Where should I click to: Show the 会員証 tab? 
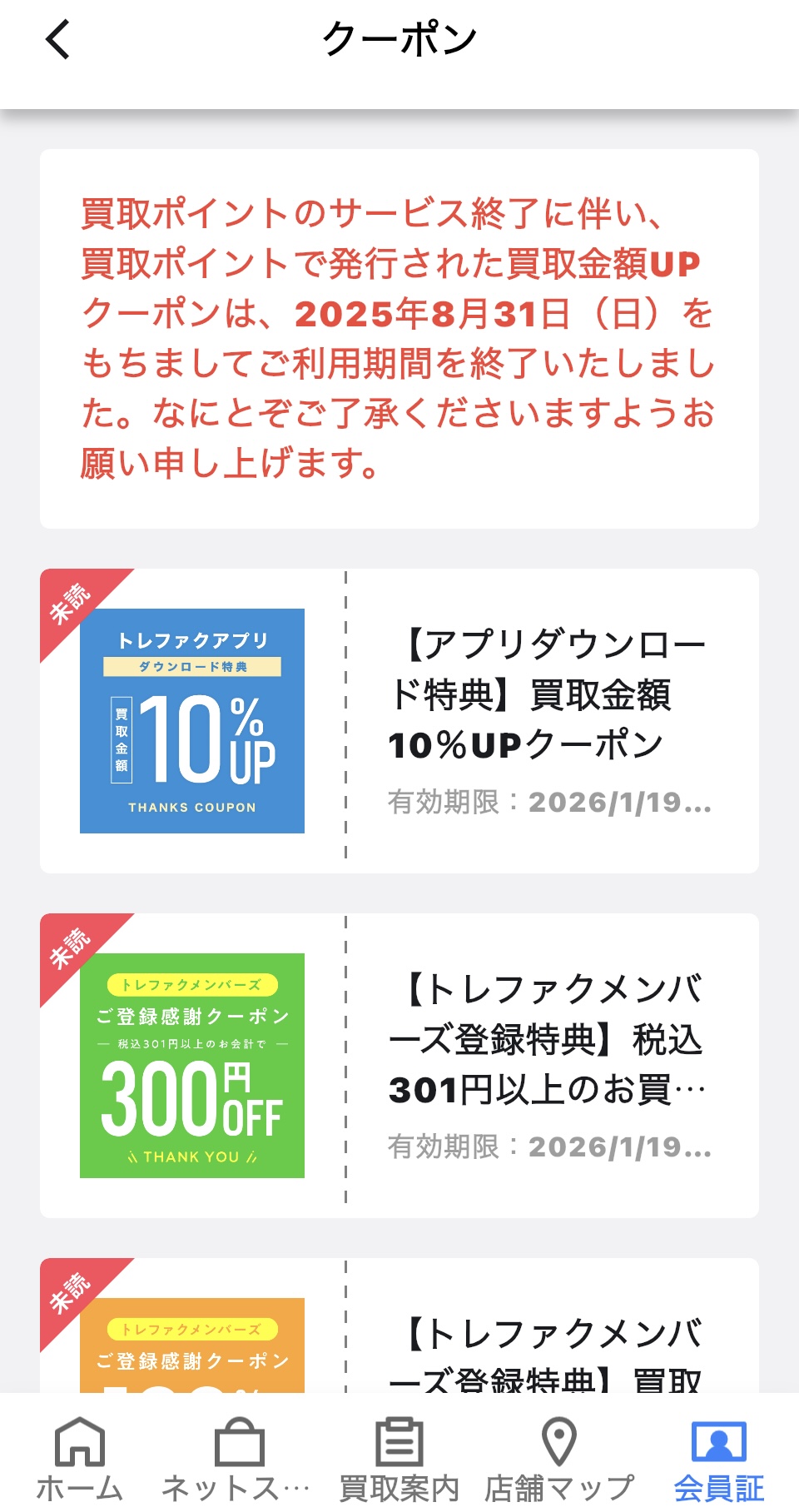point(719,1459)
